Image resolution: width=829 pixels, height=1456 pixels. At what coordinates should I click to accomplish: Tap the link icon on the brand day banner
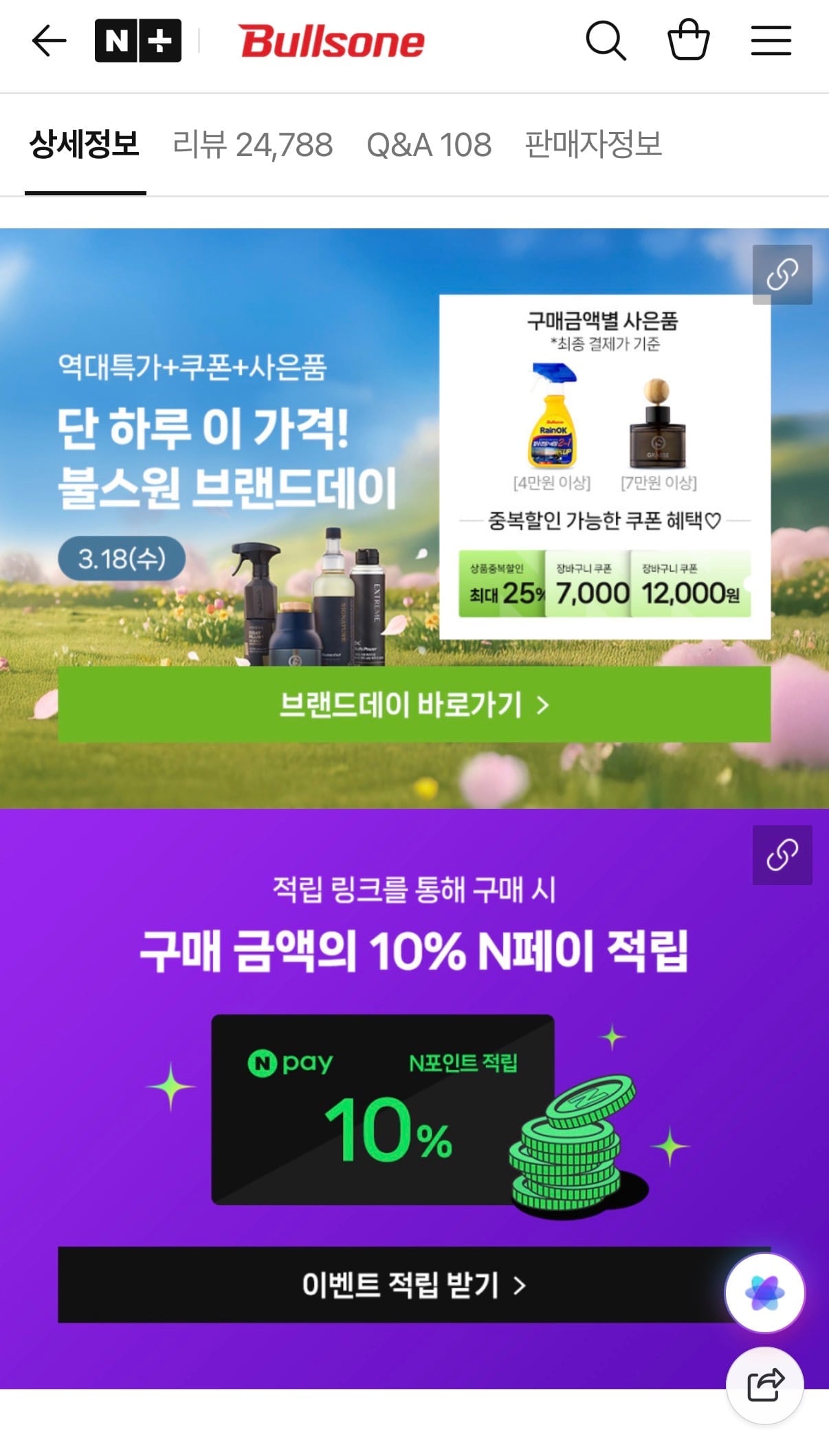click(782, 274)
